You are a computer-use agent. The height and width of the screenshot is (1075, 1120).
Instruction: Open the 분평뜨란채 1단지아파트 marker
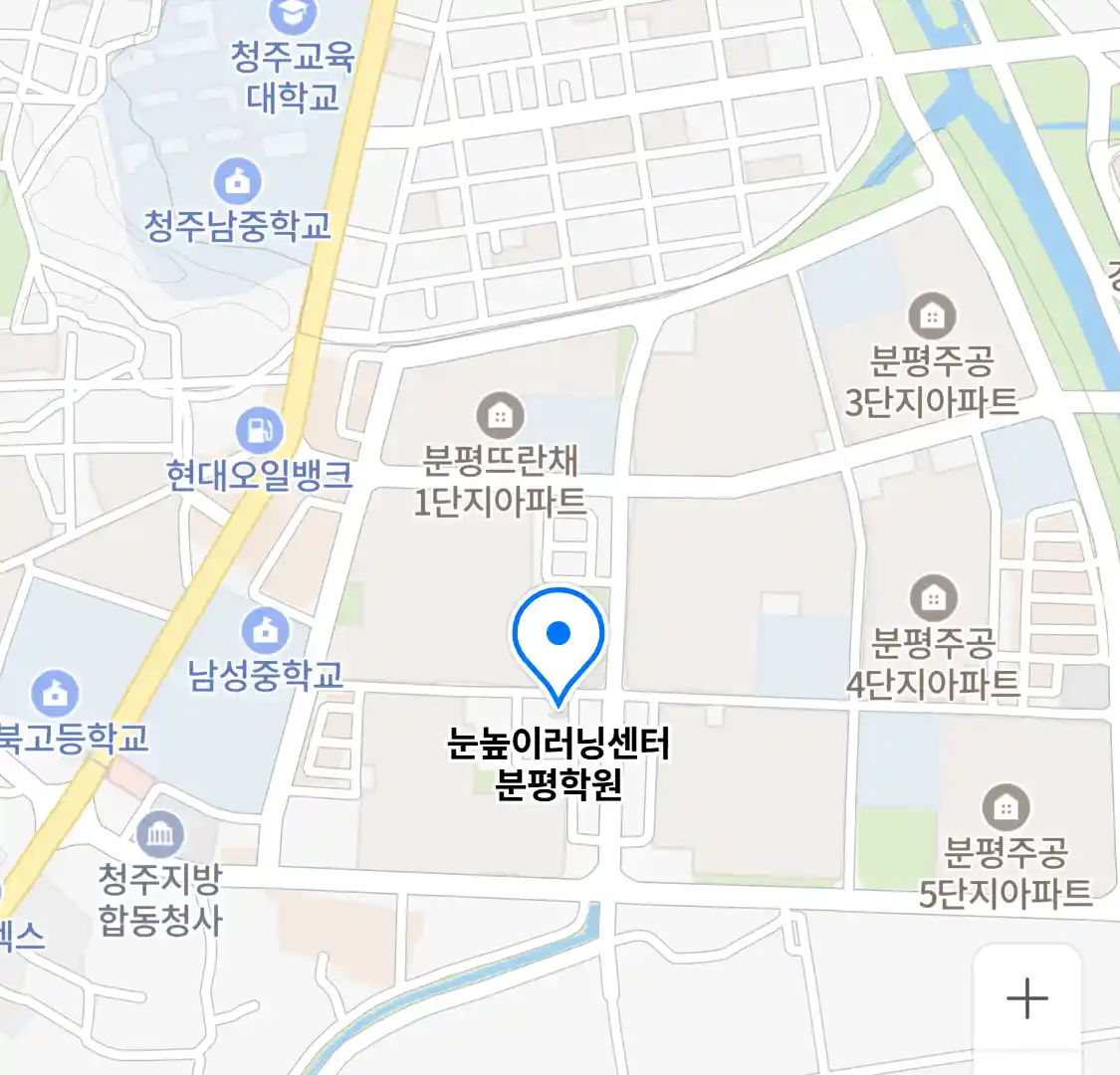coord(500,415)
